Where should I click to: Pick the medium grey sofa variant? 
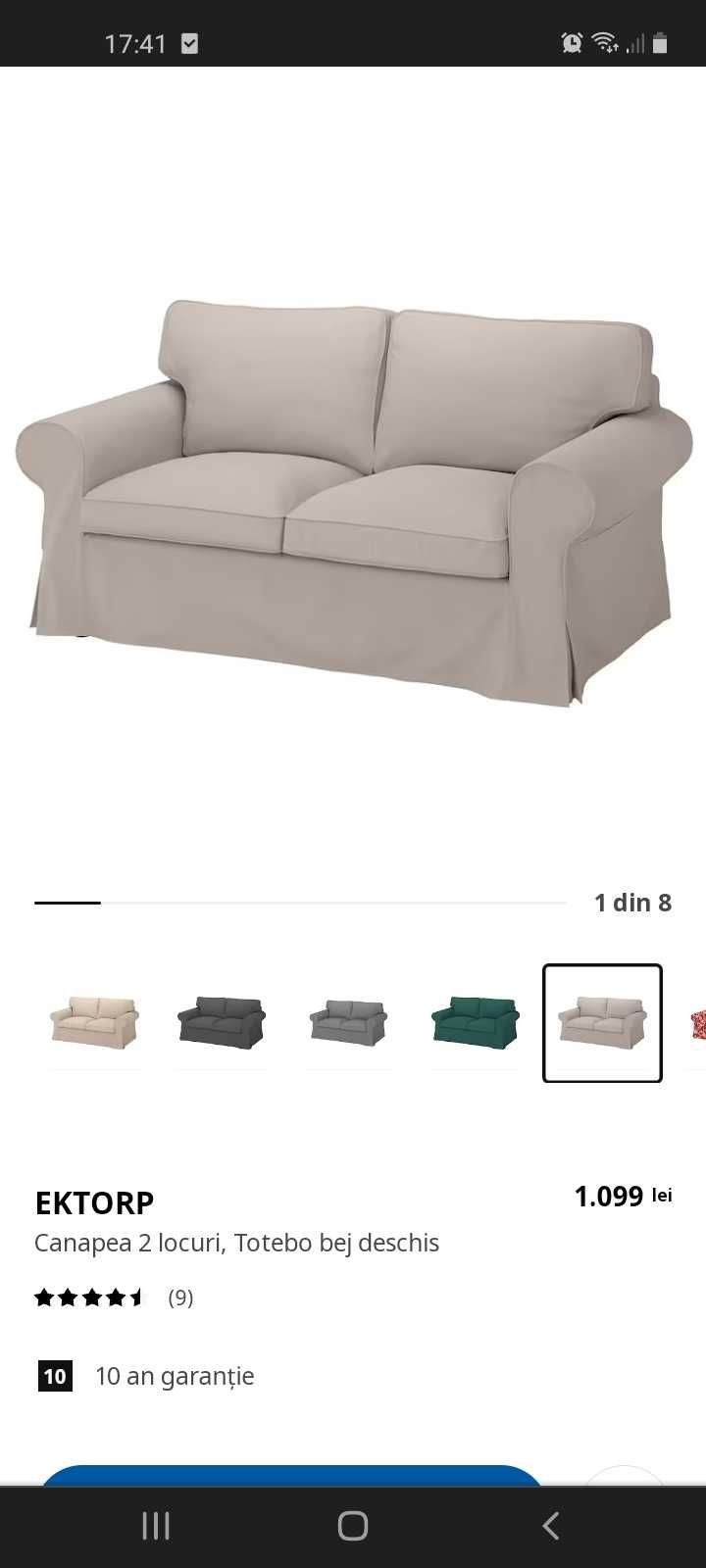click(x=348, y=1023)
